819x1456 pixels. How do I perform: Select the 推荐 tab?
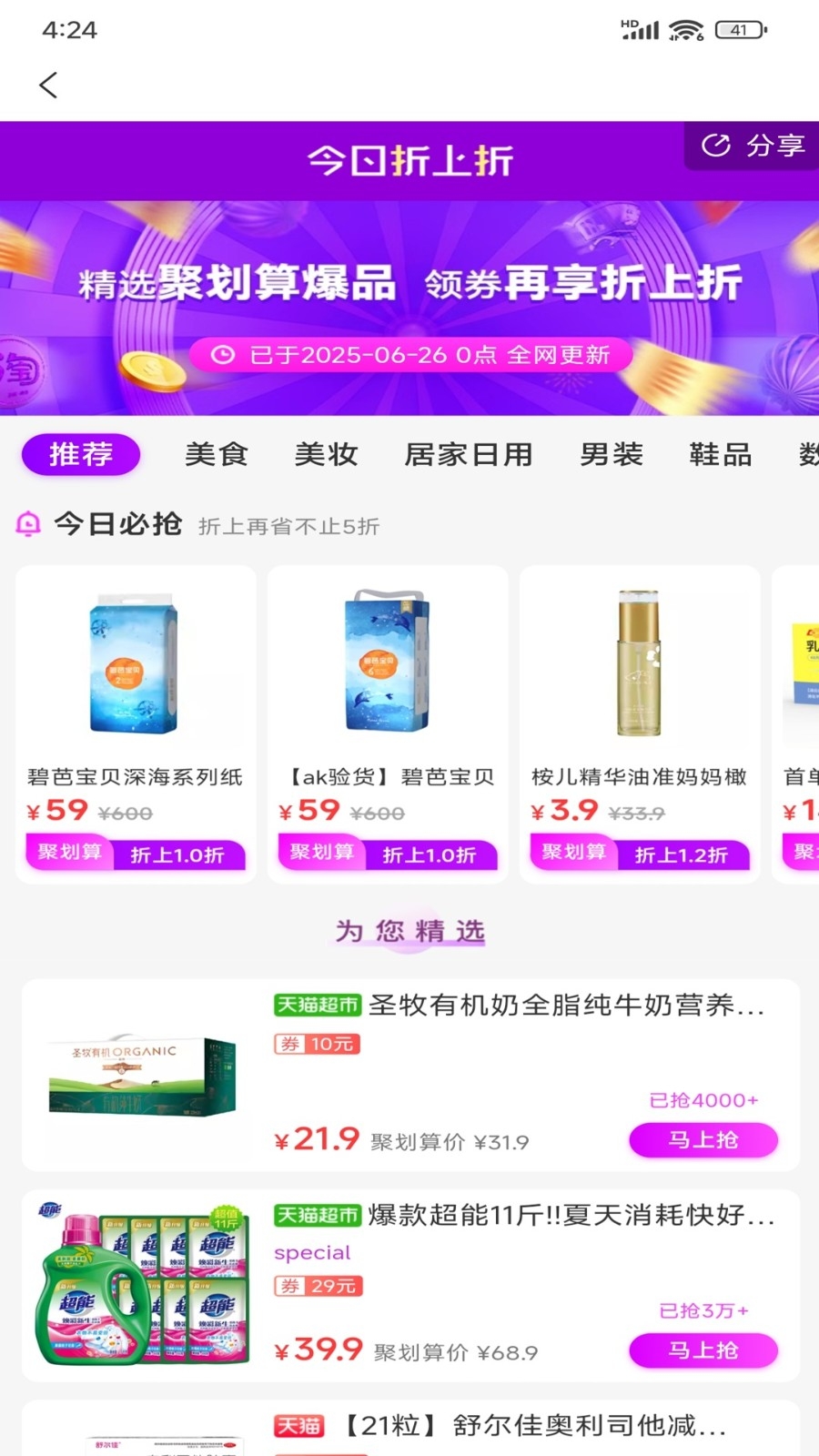(81, 454)
